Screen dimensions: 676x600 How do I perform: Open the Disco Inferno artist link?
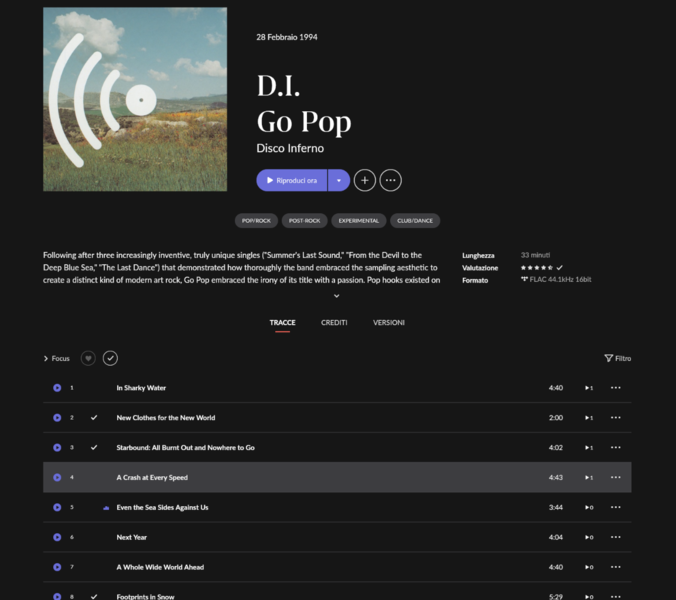point(290,148)
